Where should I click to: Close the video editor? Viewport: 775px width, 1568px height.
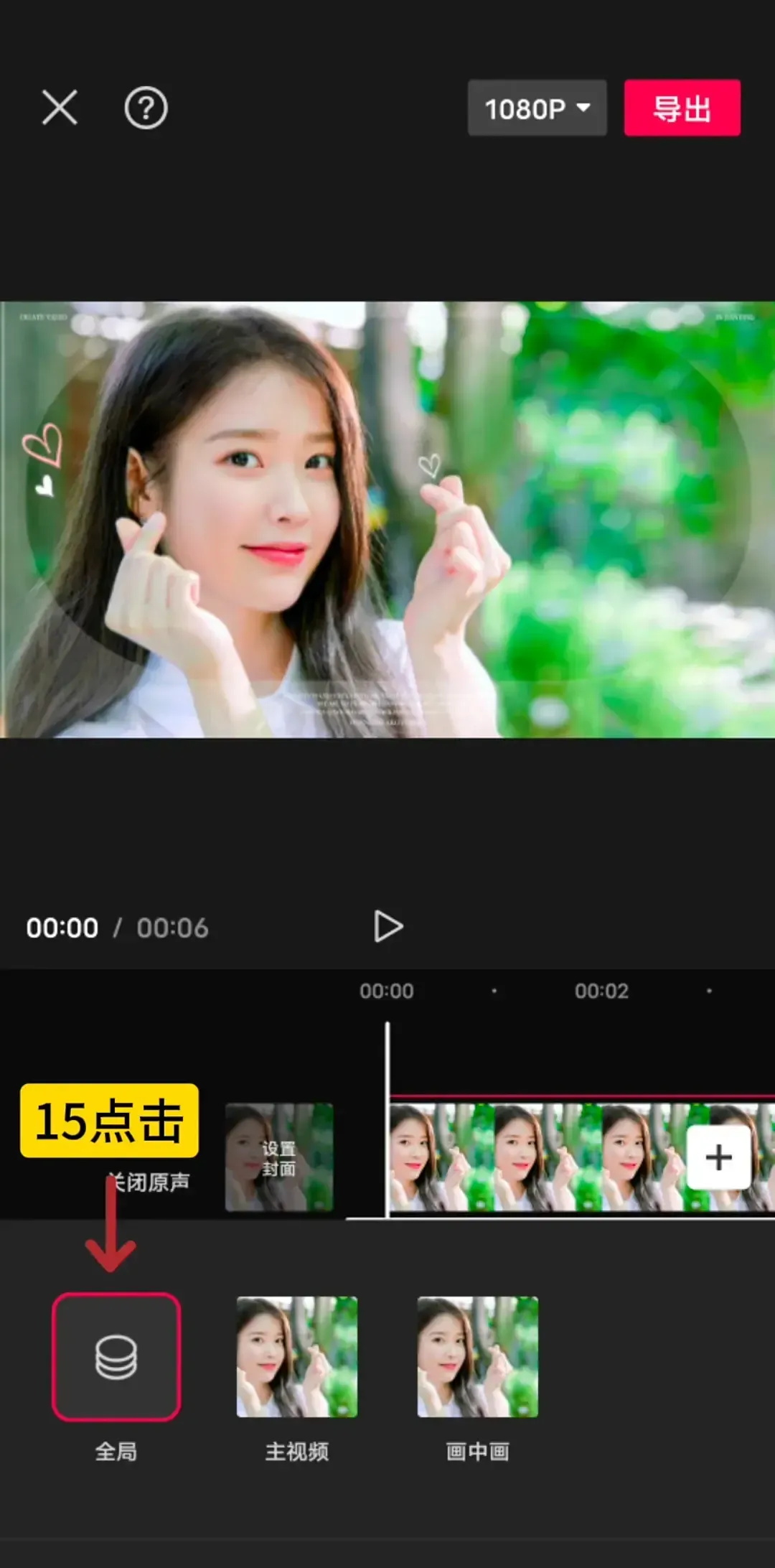(x=60, y=108)
